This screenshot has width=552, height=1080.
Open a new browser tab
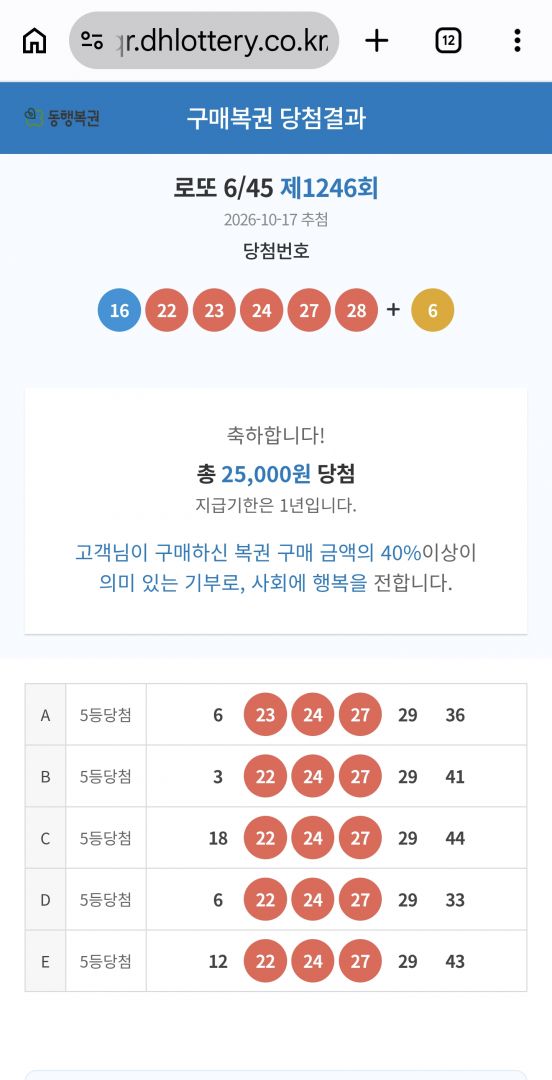[x=377, y=41]
